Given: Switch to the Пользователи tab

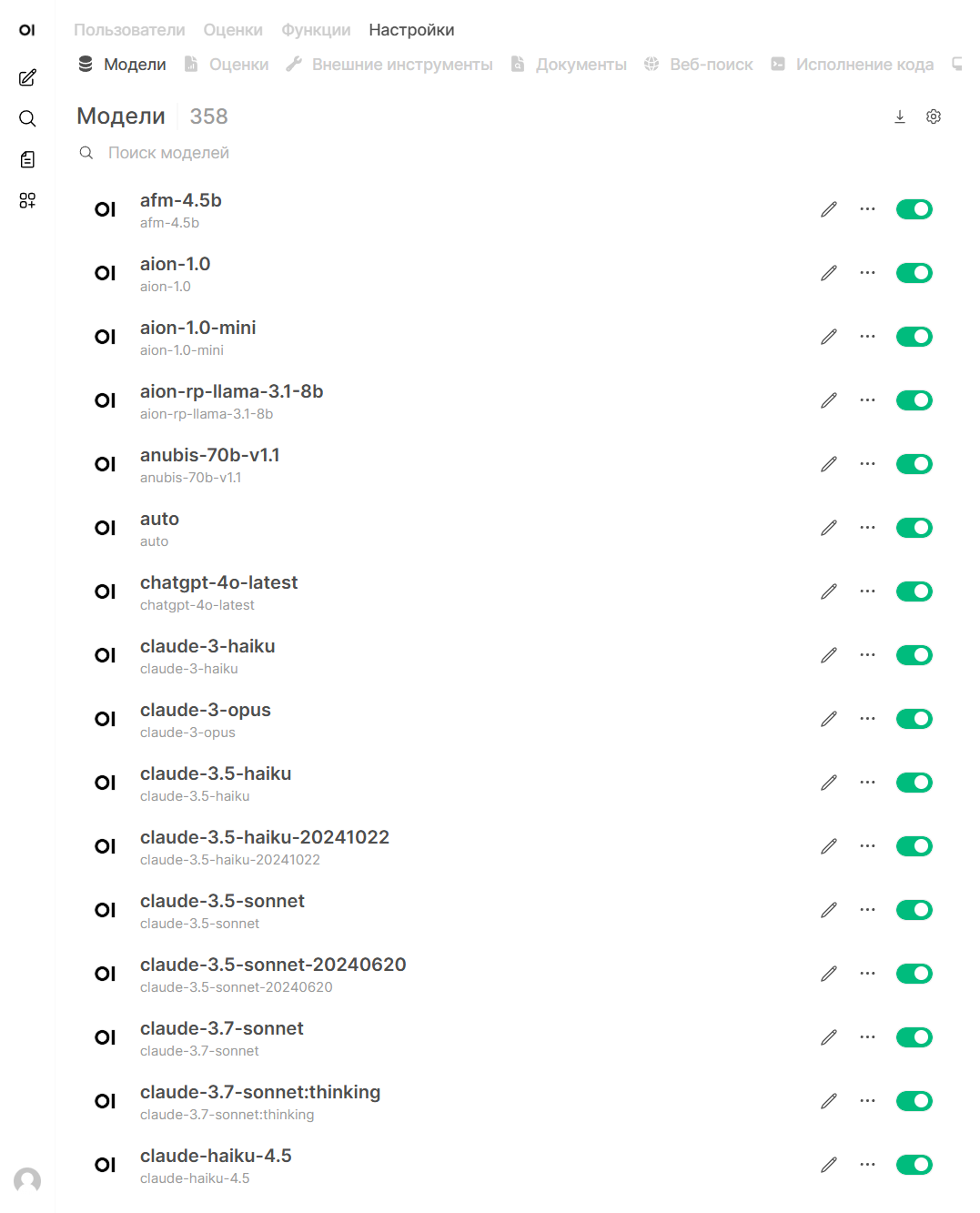Looking at the screenshot, I should click(x=129, y=30).
